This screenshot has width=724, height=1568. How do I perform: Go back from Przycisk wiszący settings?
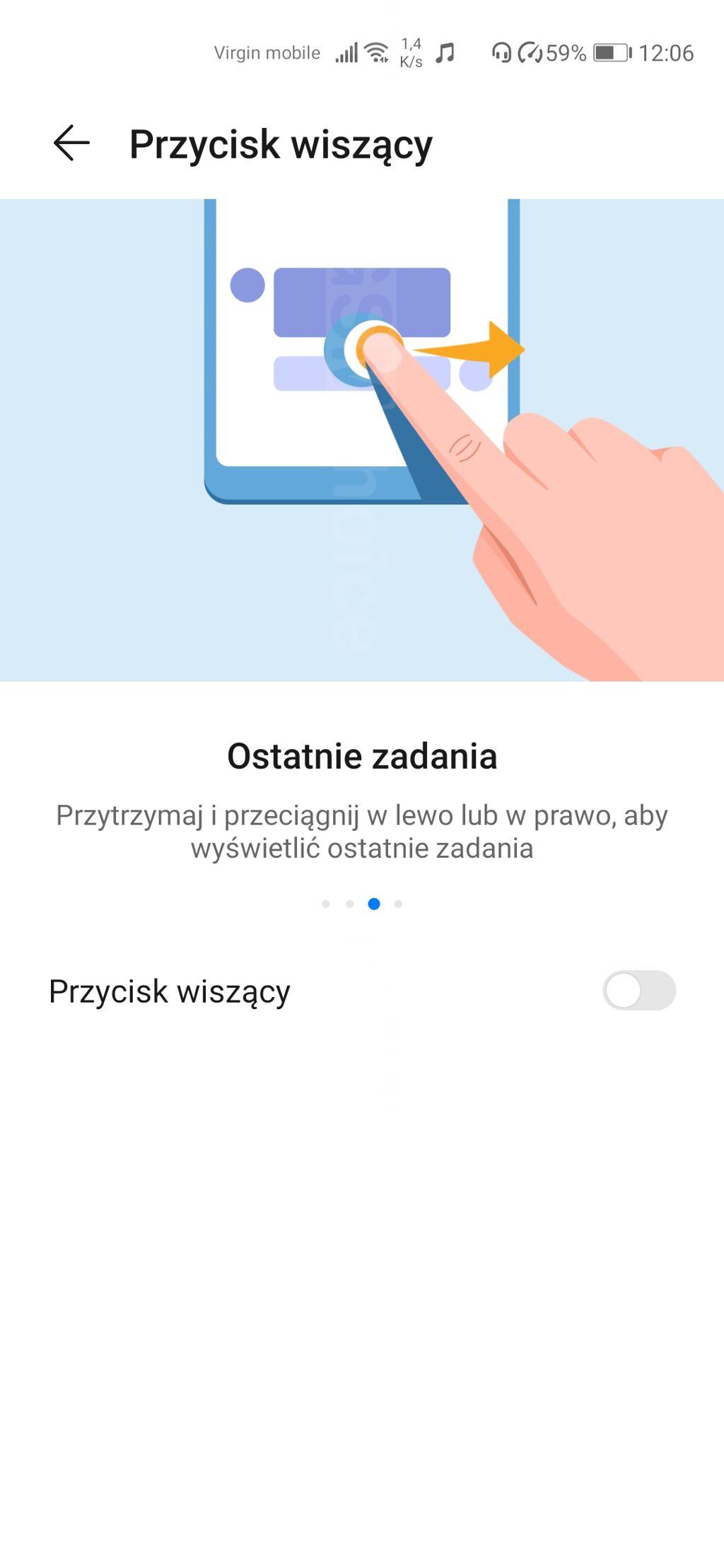pos(71,143)
